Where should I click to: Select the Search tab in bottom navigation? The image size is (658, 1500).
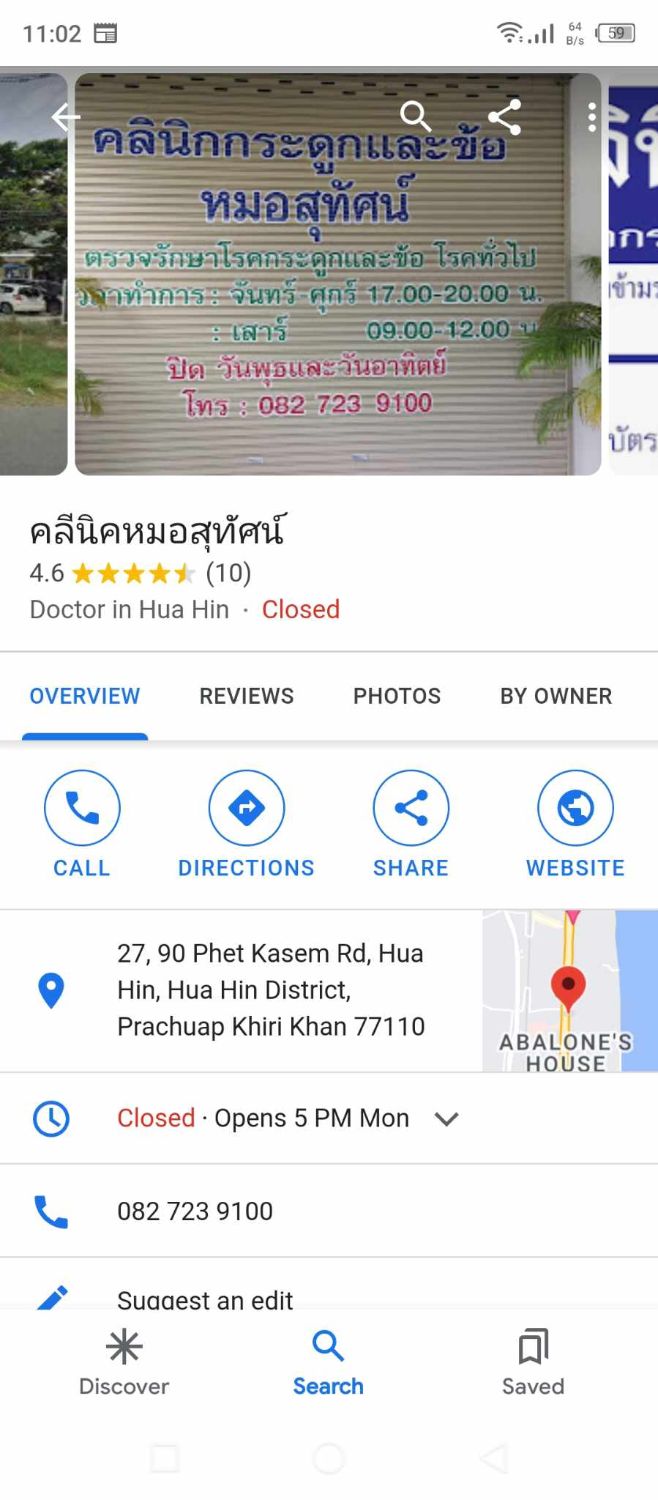[328, 1363]
